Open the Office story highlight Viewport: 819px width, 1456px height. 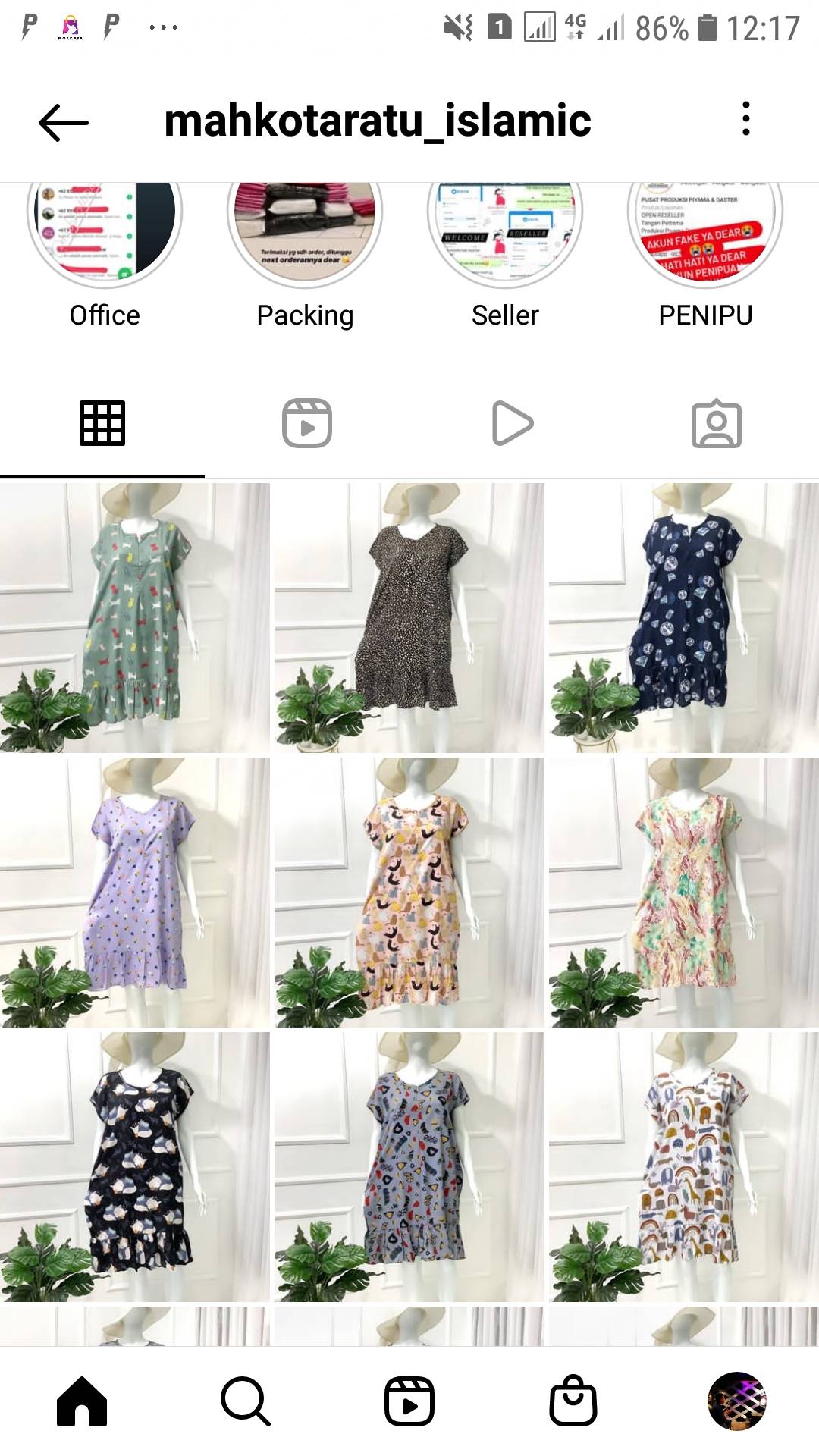coord(105,235)
